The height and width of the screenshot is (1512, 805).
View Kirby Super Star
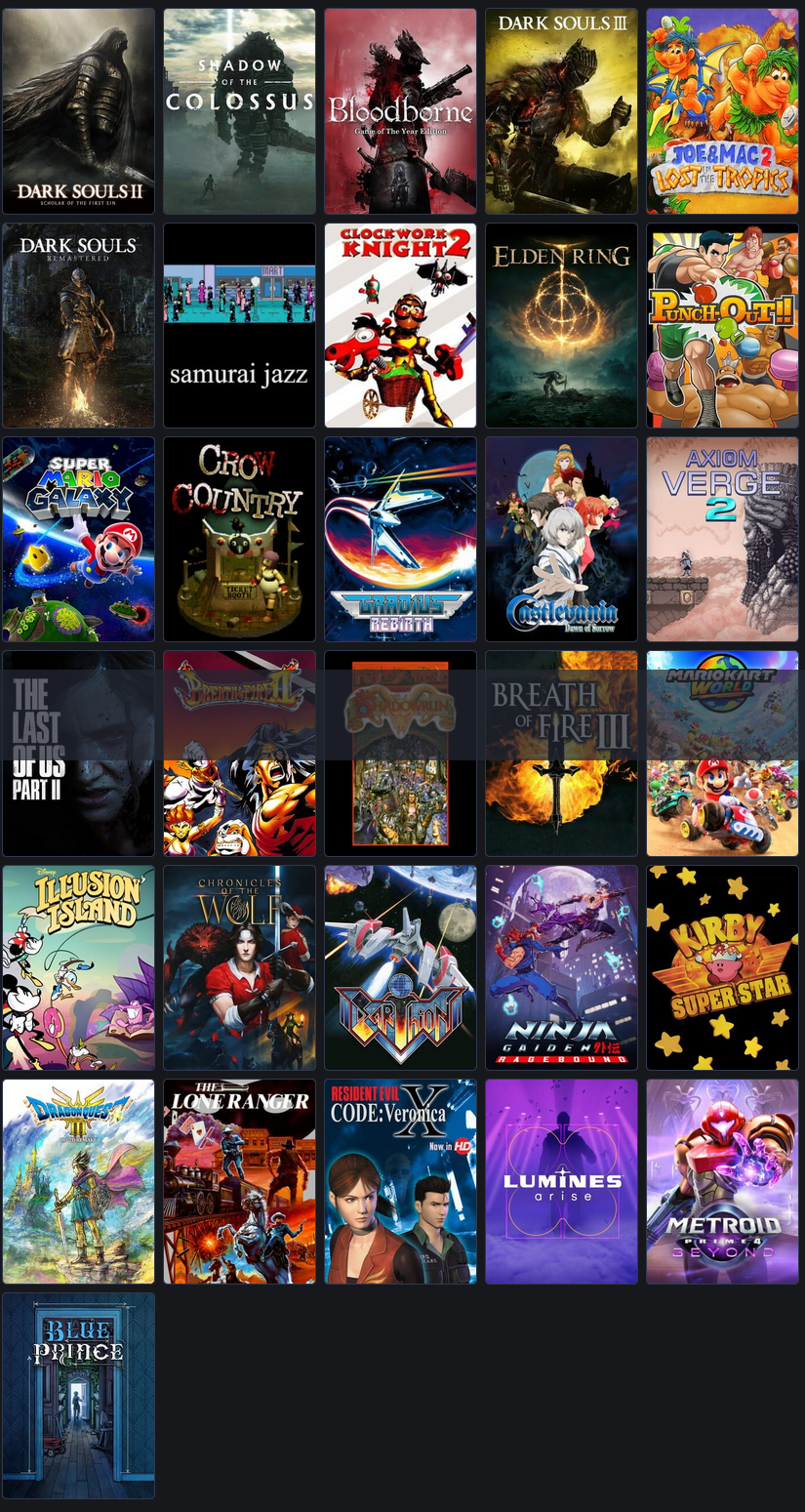click(x=722, y=967)
